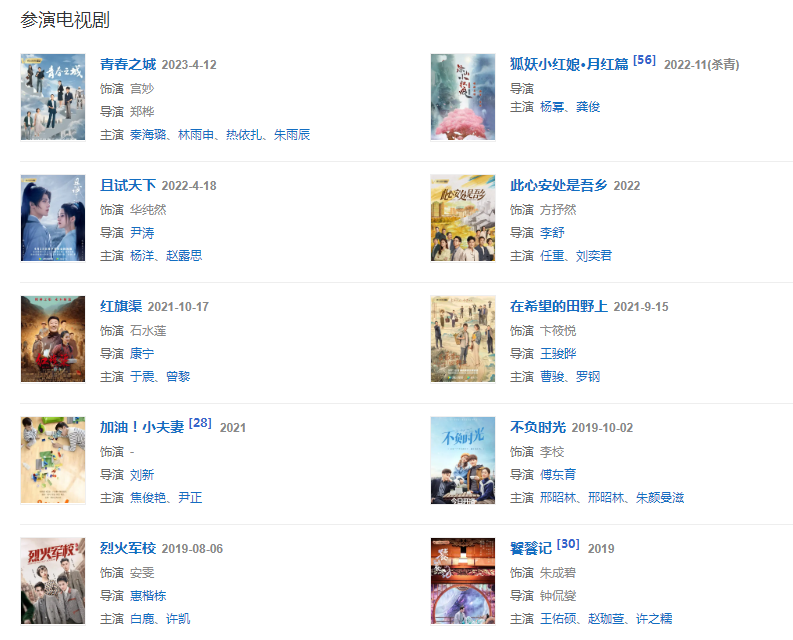
Task: Open the 红旗渠 poster thumbnail
Action: [x=53, y=339]
